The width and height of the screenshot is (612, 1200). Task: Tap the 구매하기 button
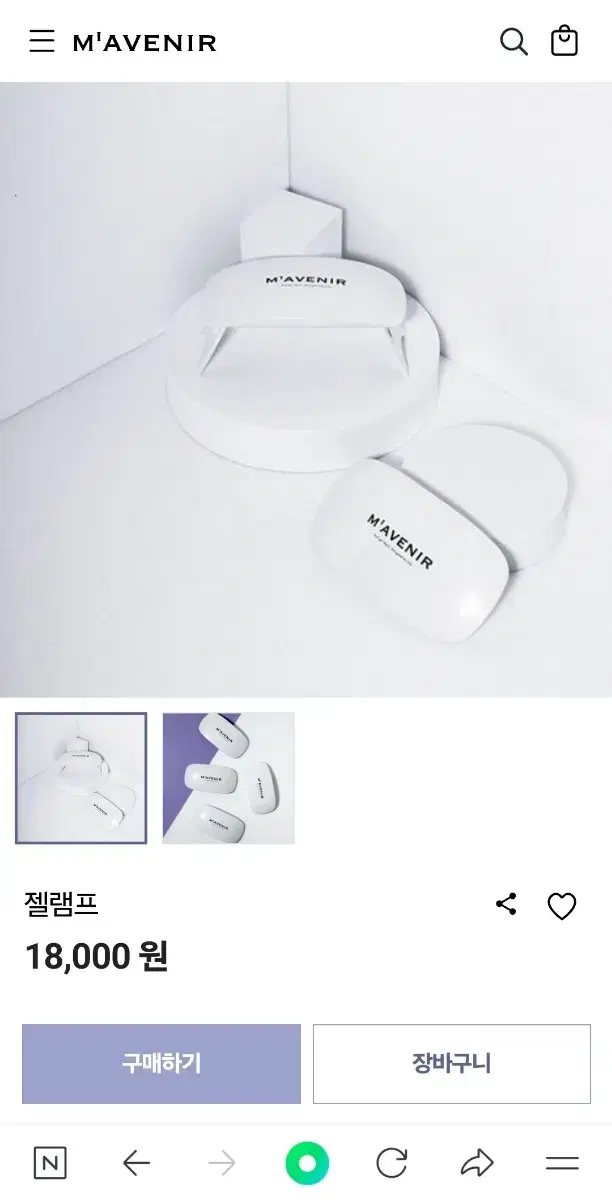(161, 1063)
